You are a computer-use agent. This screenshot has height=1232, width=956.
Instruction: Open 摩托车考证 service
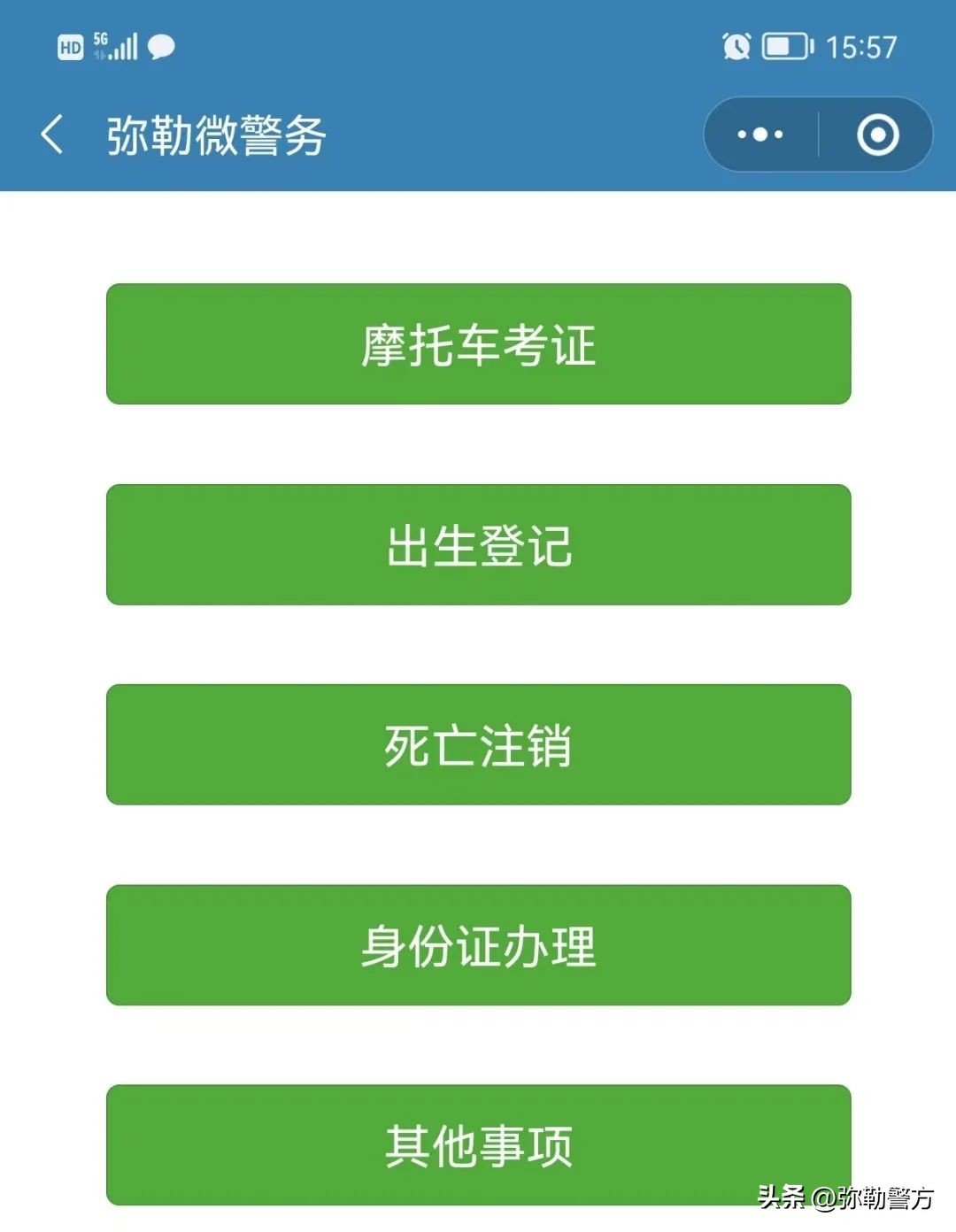coord(478,344)
